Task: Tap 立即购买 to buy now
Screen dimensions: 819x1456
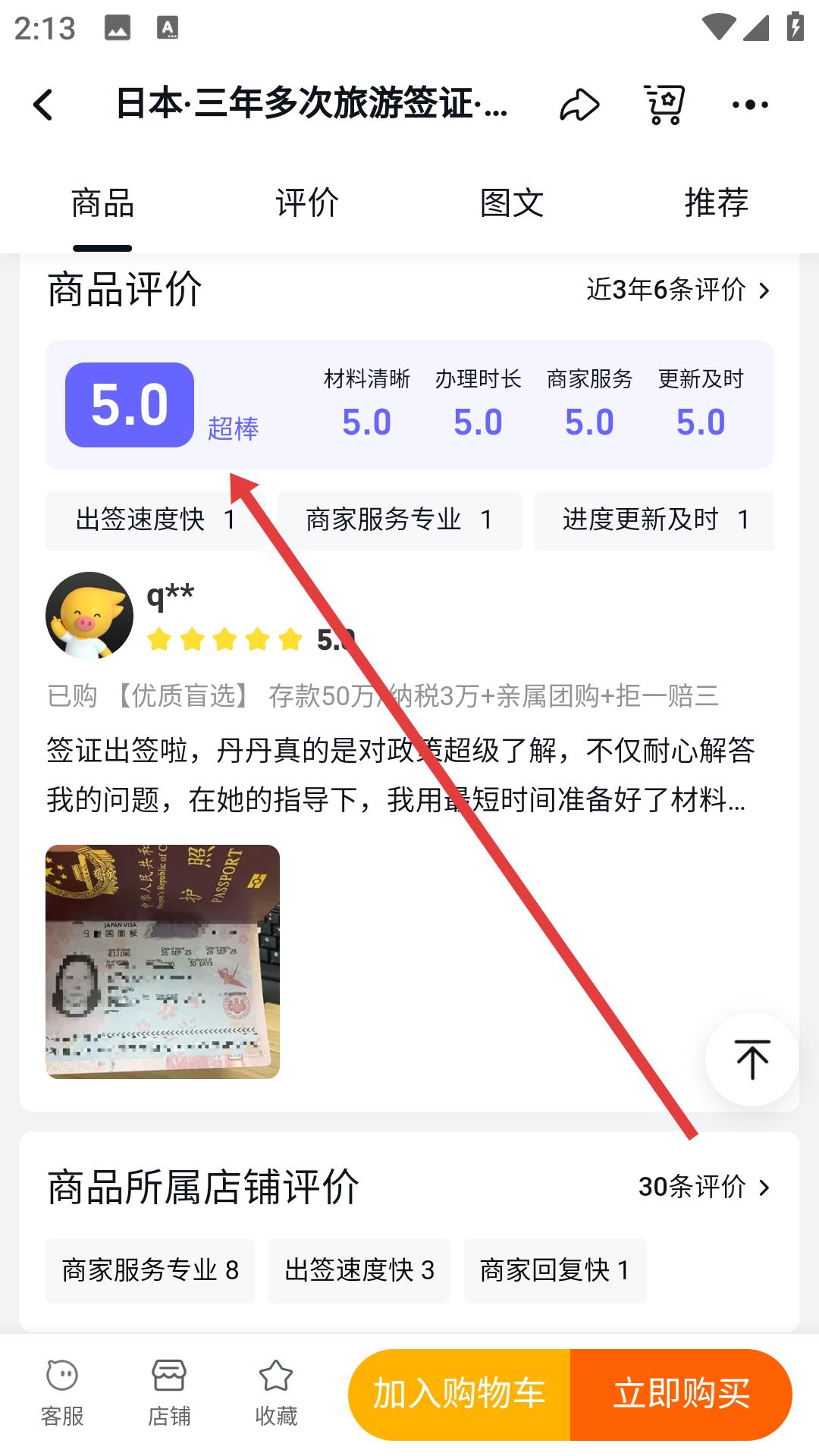Action: point(681,1394)
